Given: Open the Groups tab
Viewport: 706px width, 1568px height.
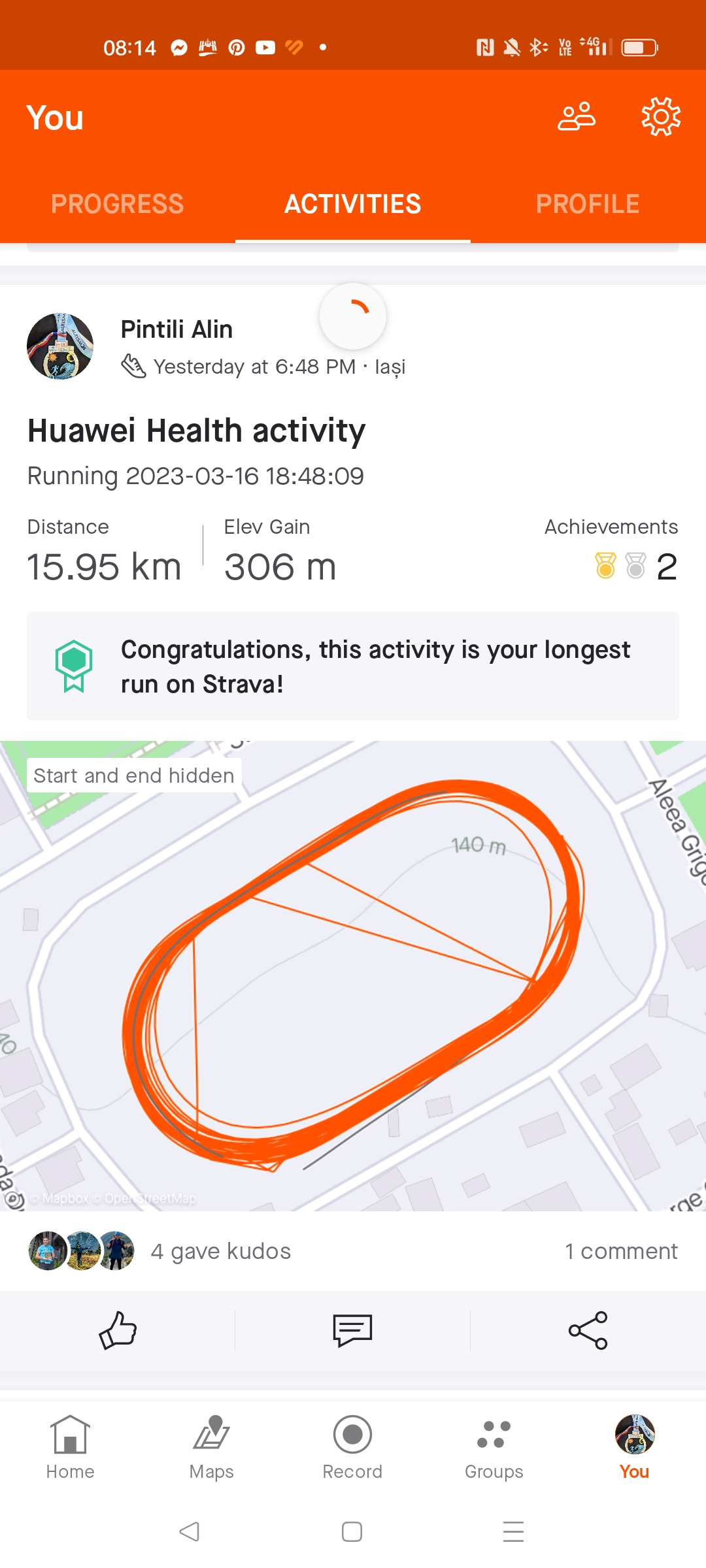Looking at the screenshot, I should (x=494, y=1446).
